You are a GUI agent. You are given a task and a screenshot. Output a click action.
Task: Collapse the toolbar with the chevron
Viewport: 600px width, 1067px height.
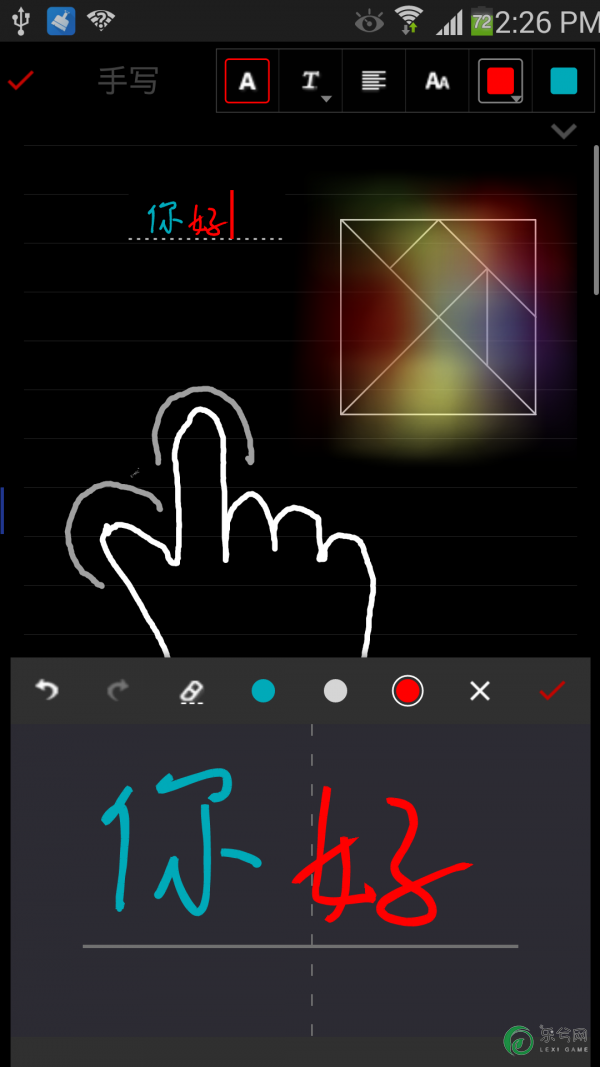click(564, 131)
